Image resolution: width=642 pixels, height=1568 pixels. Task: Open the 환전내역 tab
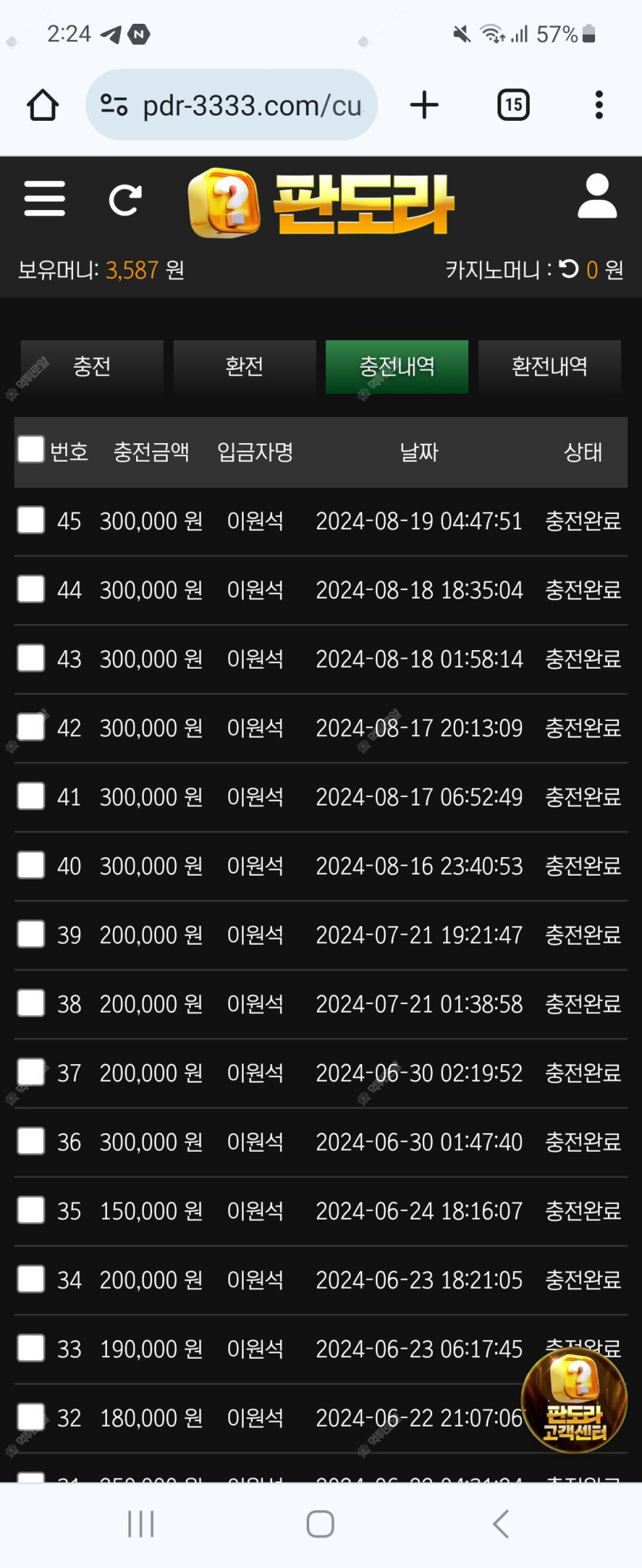pos(549,366)
